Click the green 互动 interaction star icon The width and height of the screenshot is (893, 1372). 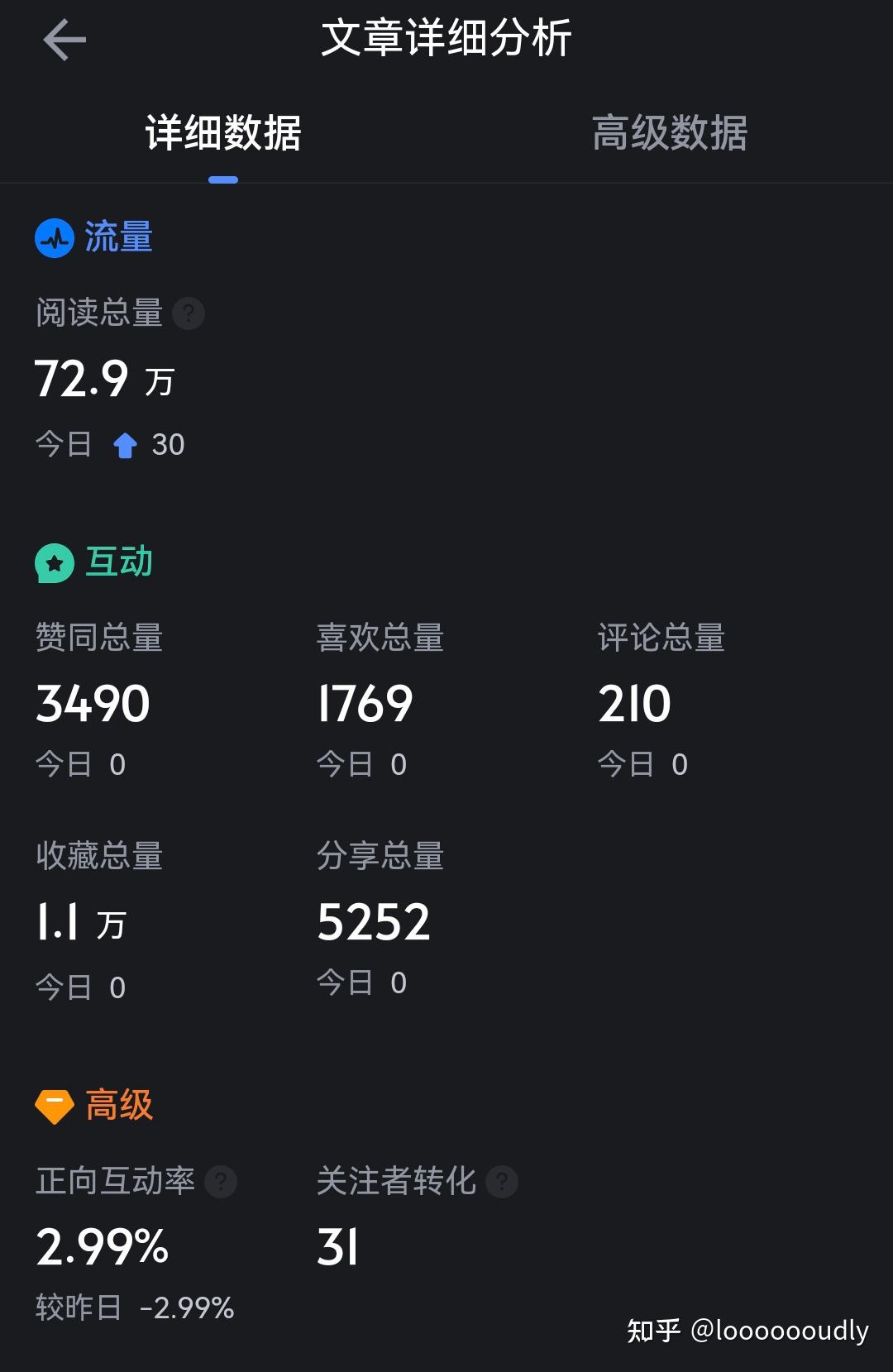53,562
